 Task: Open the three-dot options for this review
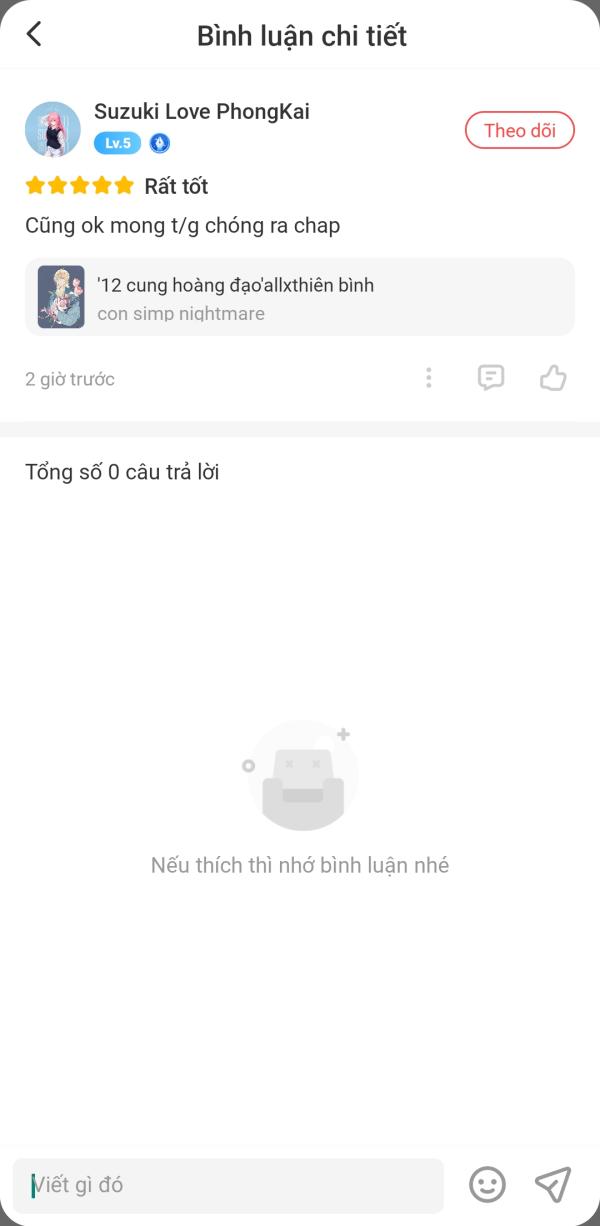click(x=429, y=378)
